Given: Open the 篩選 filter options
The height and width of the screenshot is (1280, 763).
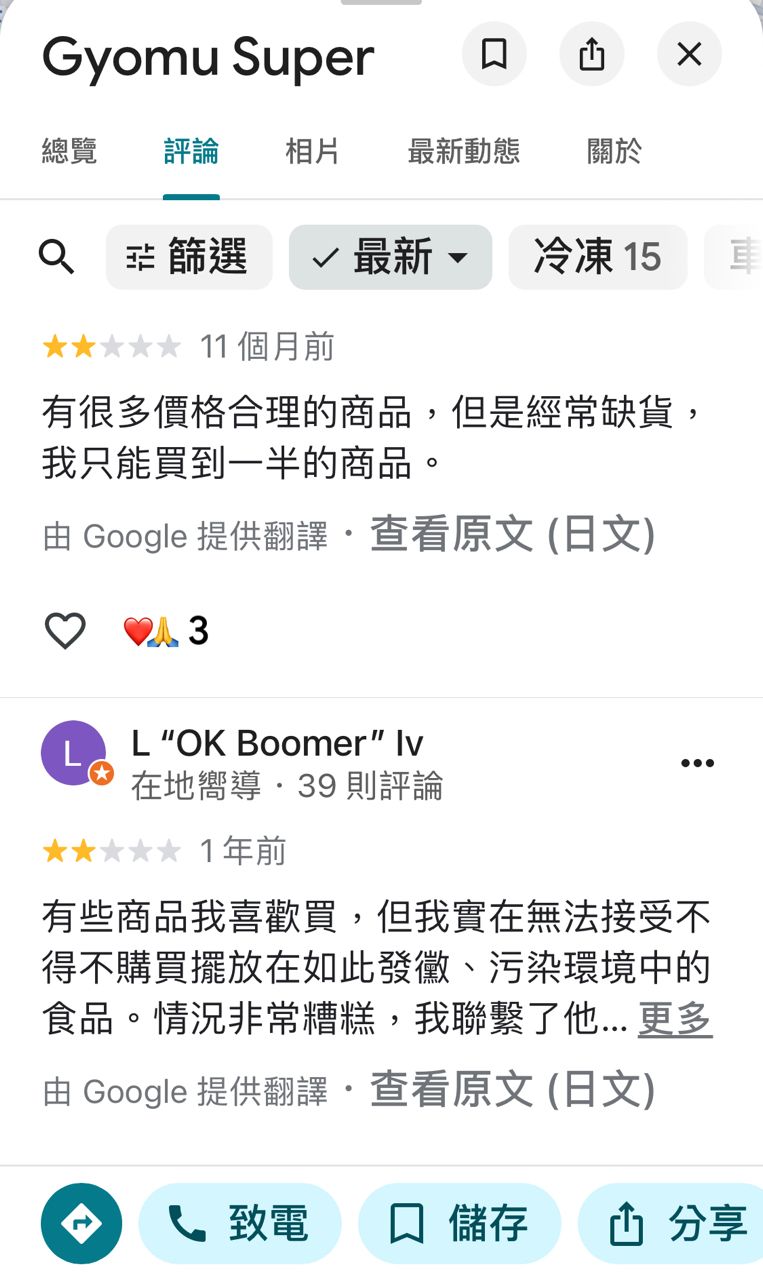Looking at the screenshot, I should pos(188,258).
